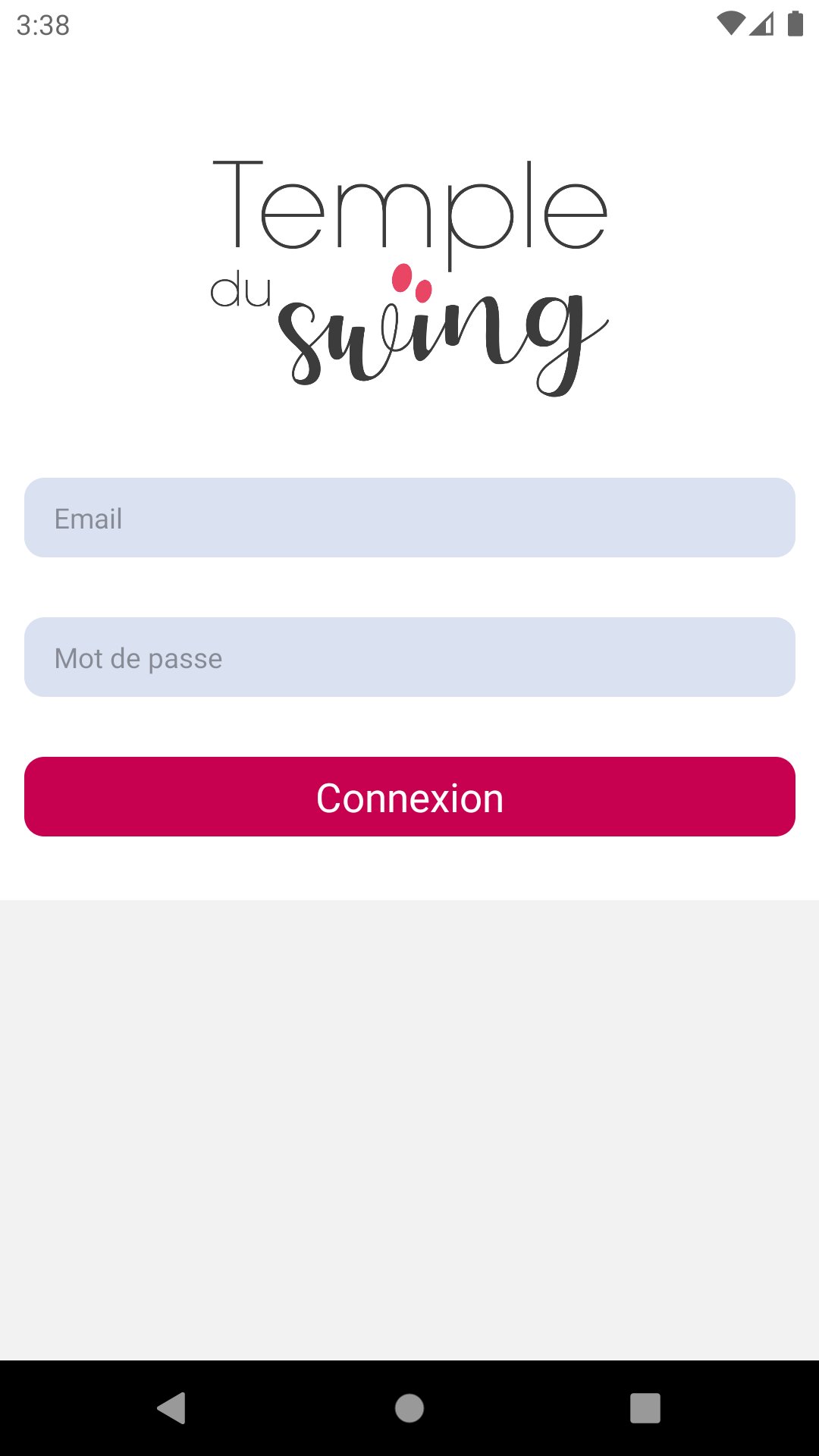Focus the Email placeholder text
Screen dimensions: 819x1456
(89, 518)
